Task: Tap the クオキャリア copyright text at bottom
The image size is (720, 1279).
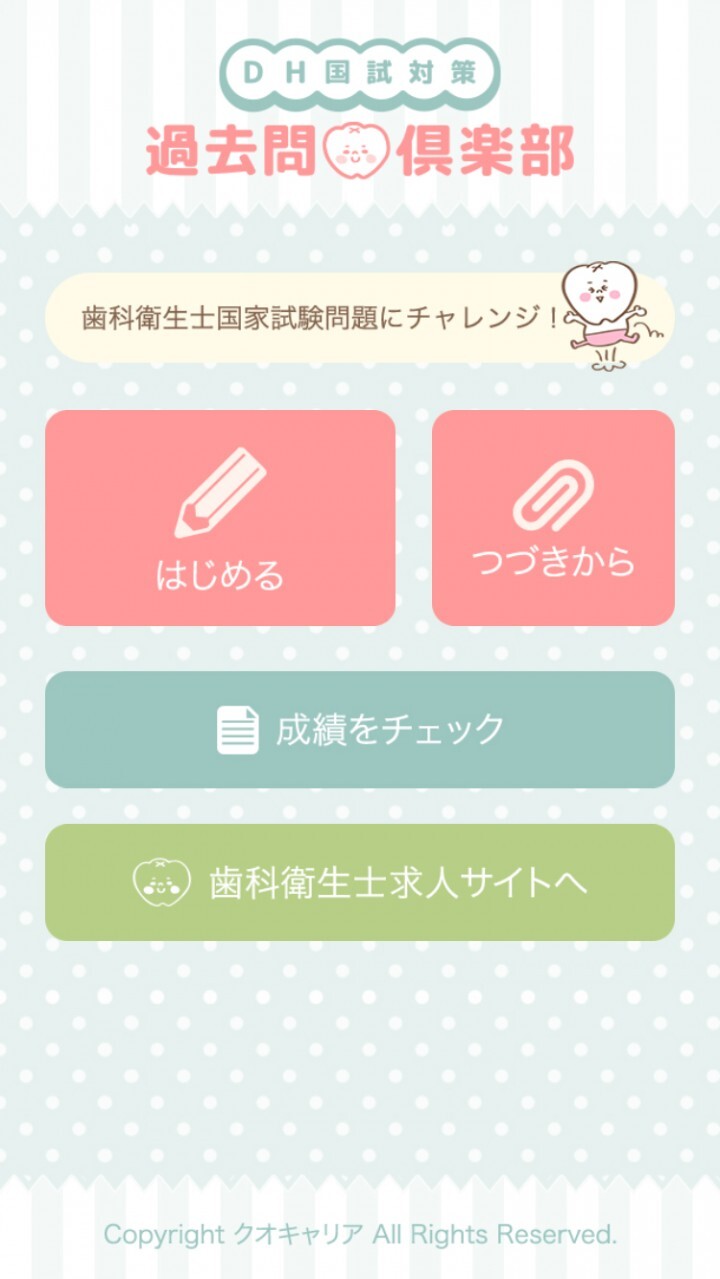Action: tap(360, 1235)
